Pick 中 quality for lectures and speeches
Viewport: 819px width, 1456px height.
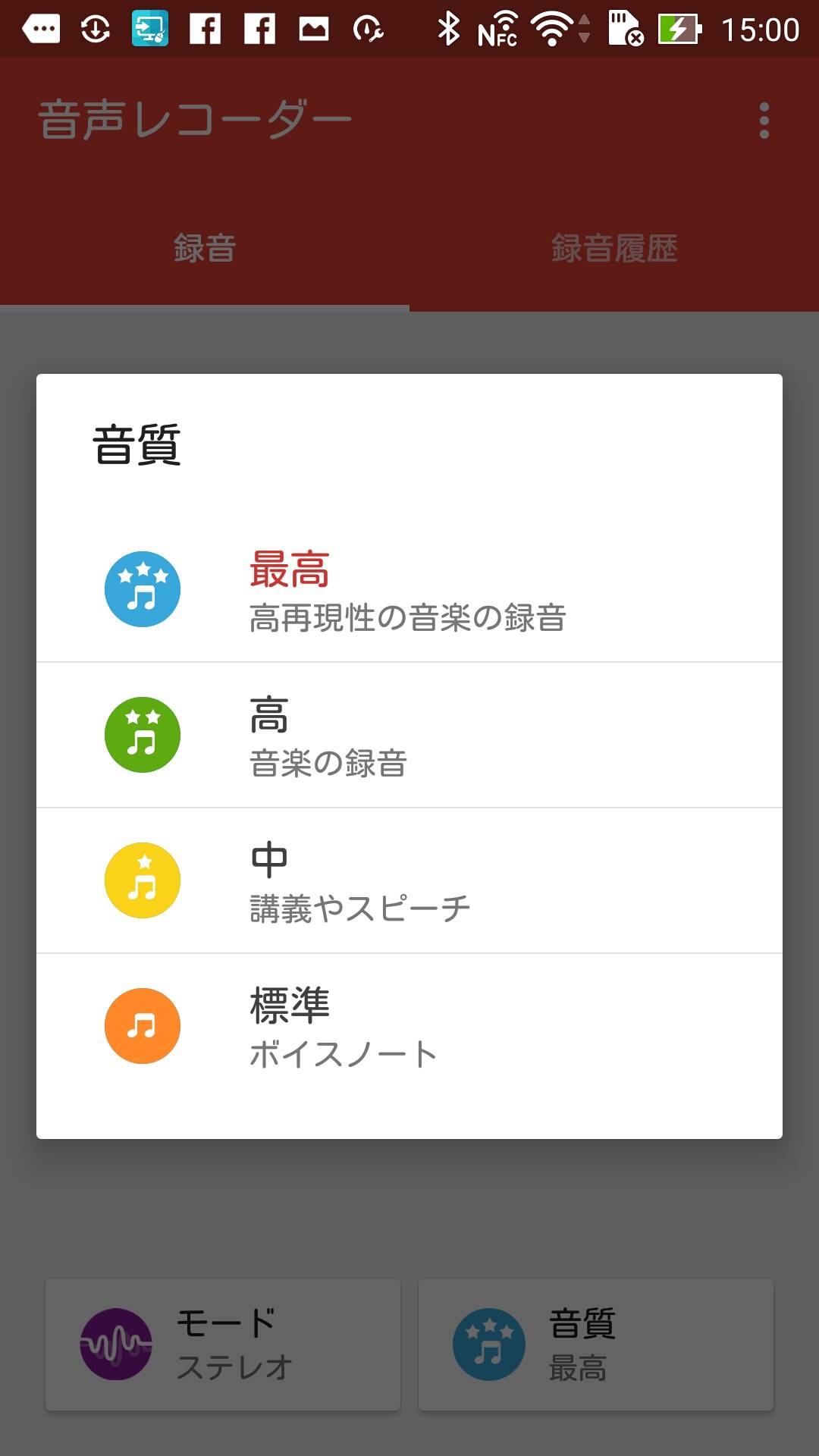(x=409, y=880)
